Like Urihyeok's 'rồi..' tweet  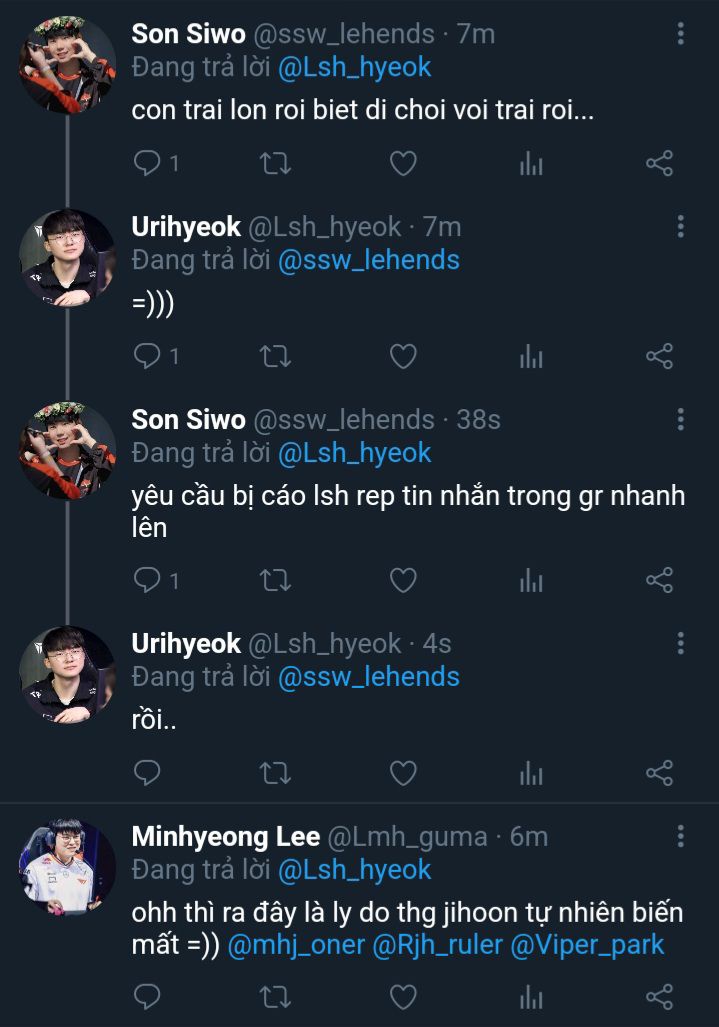402,773
